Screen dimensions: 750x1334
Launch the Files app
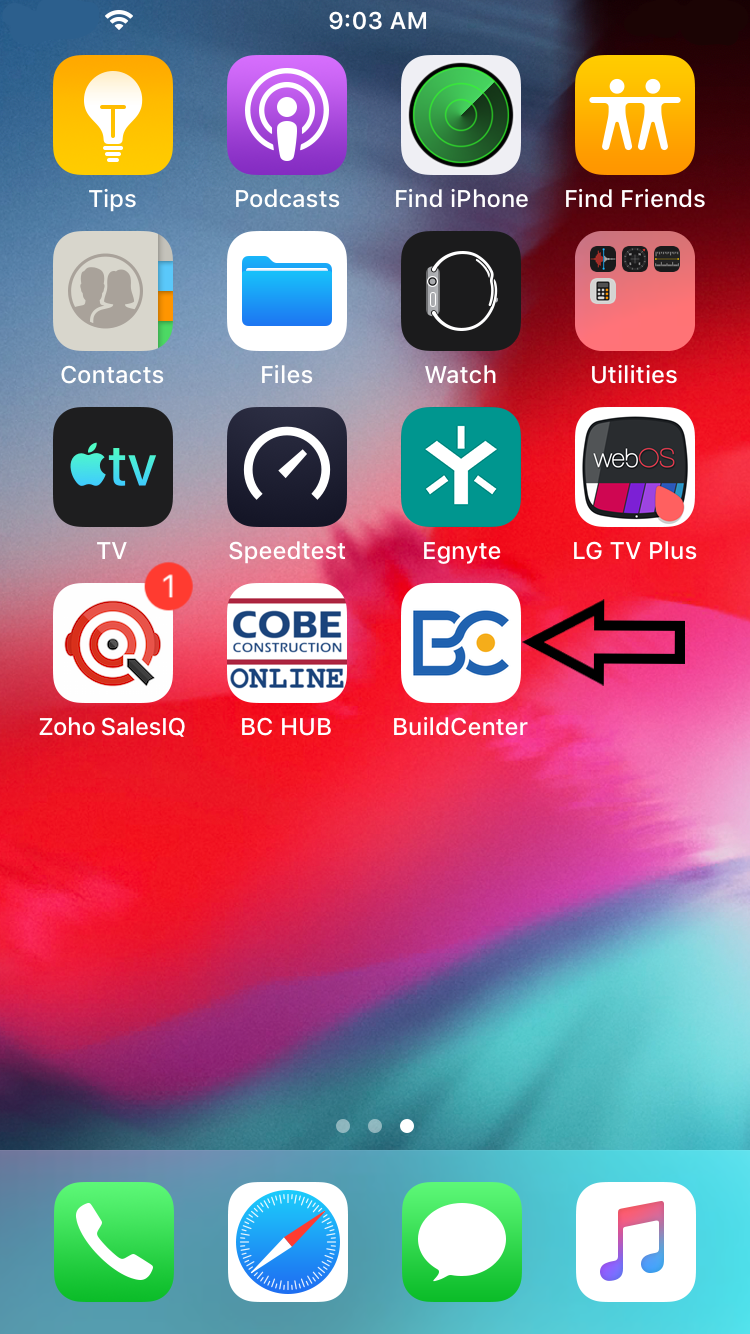287,291
